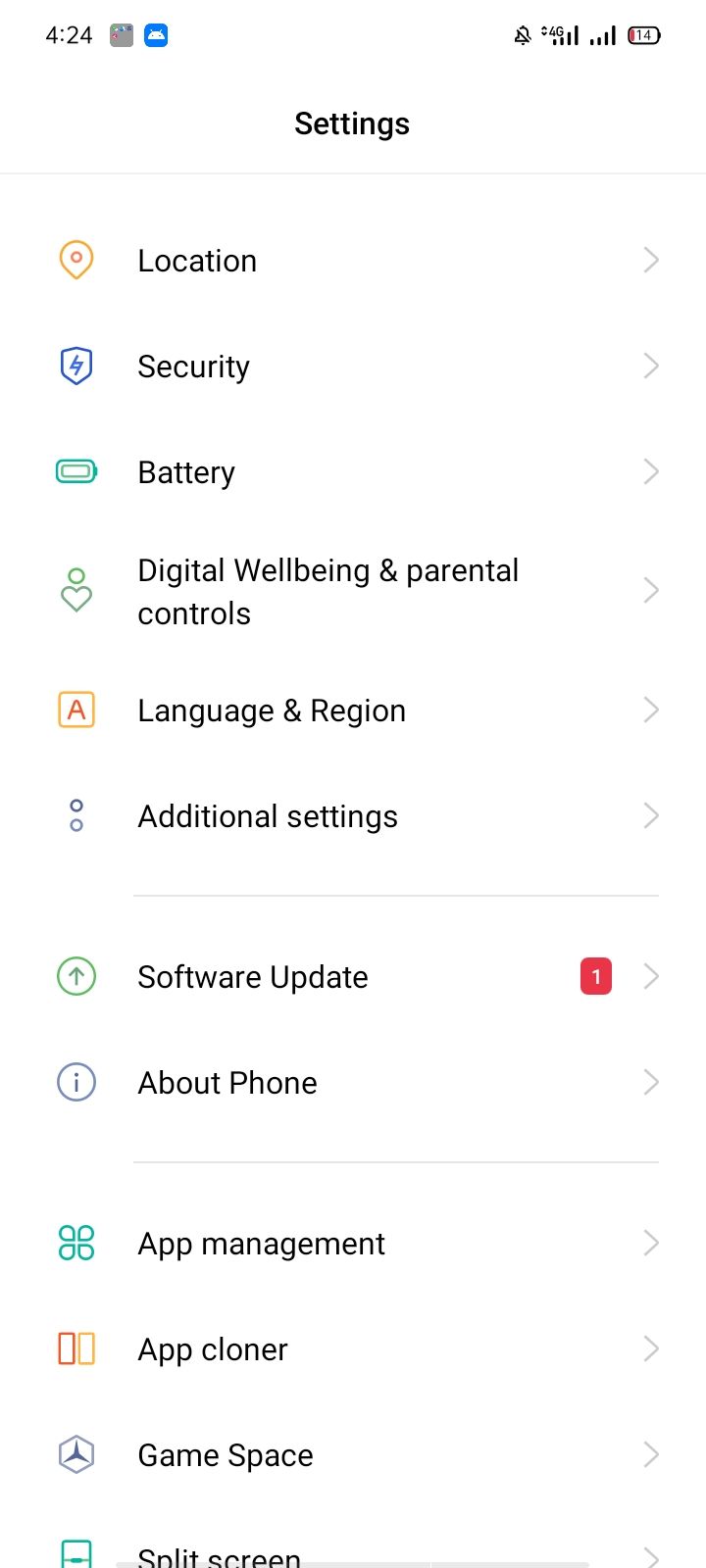Tap the Location pin icon
The image size is (706, 1568).
point(76,260)
